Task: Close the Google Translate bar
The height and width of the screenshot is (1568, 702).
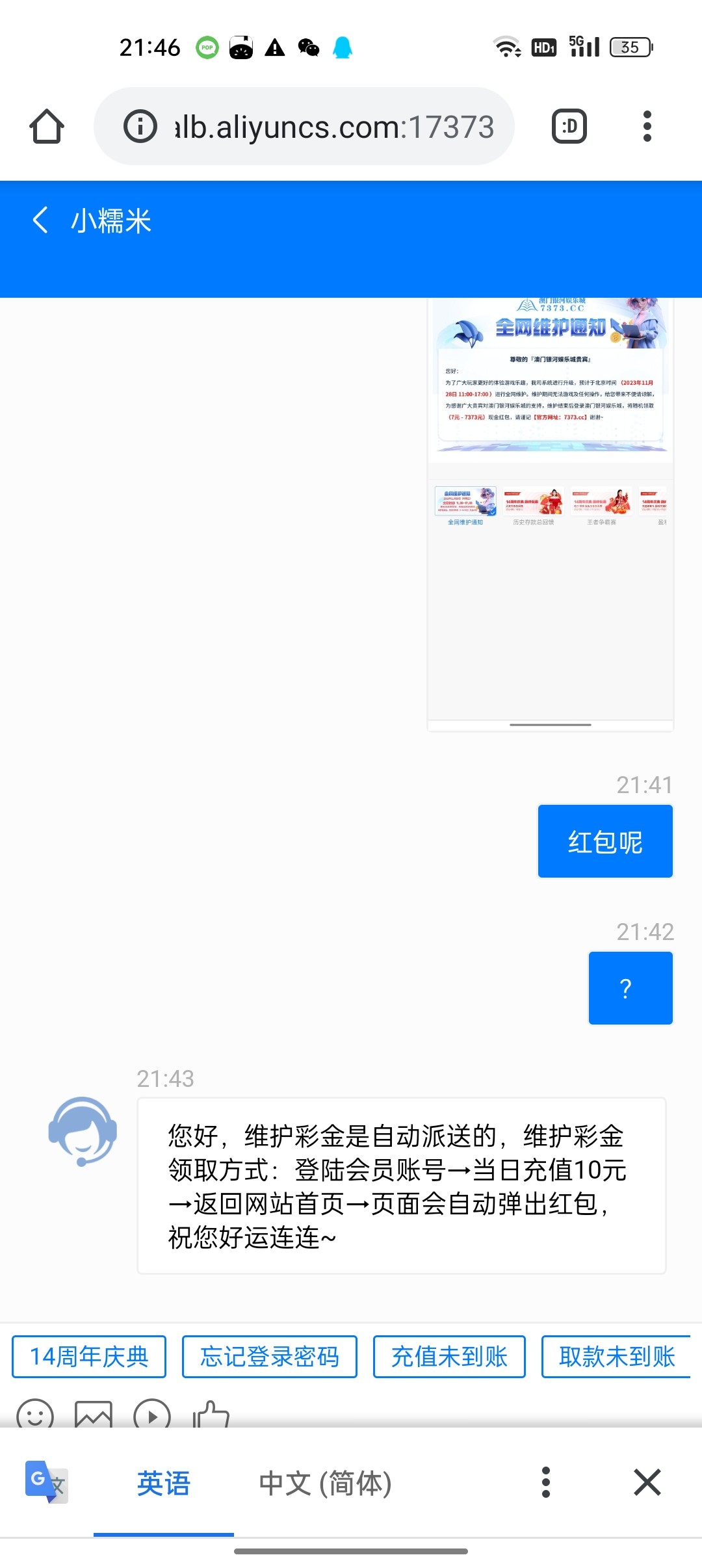Action: point(647,1482)
